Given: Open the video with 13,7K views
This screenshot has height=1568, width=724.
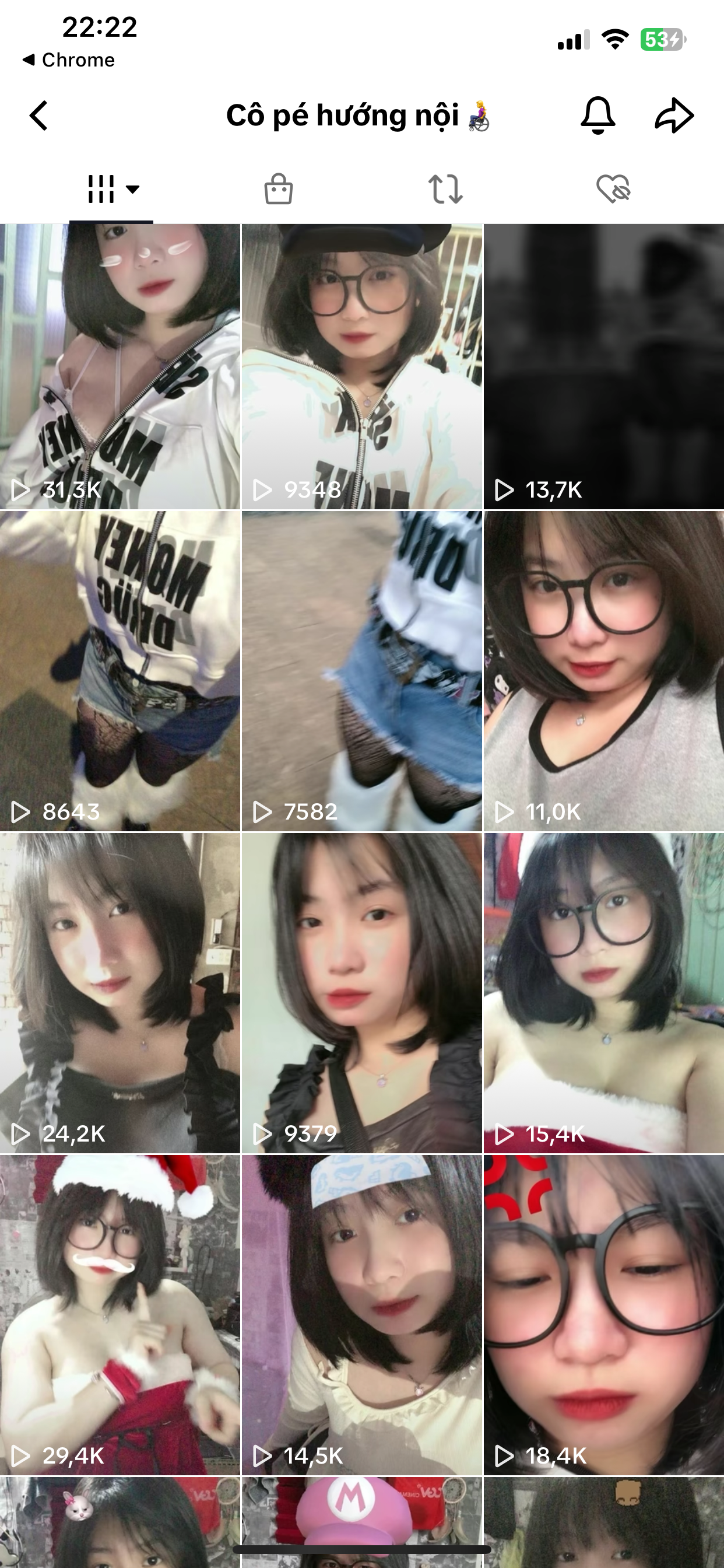Looking at the screenshot, I should [603, 366].
